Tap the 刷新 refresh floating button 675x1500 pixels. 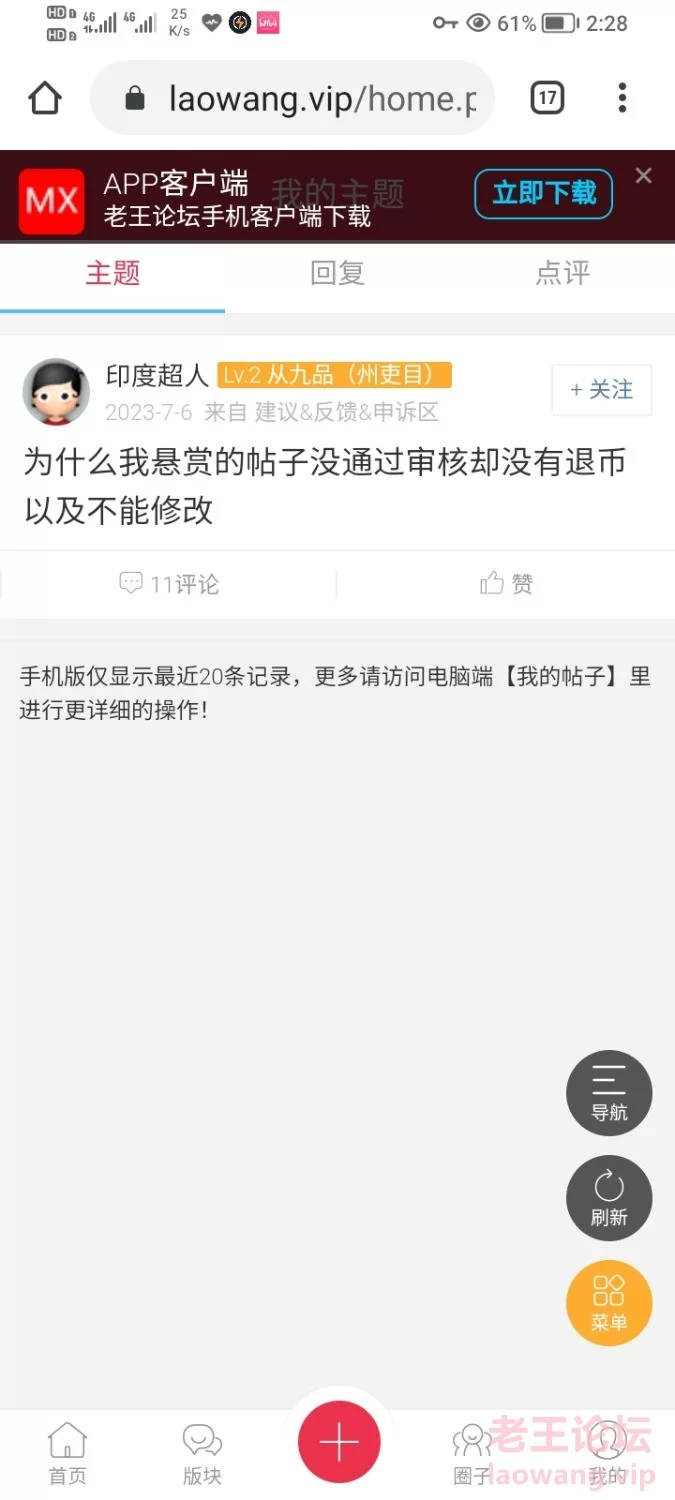609,1198
